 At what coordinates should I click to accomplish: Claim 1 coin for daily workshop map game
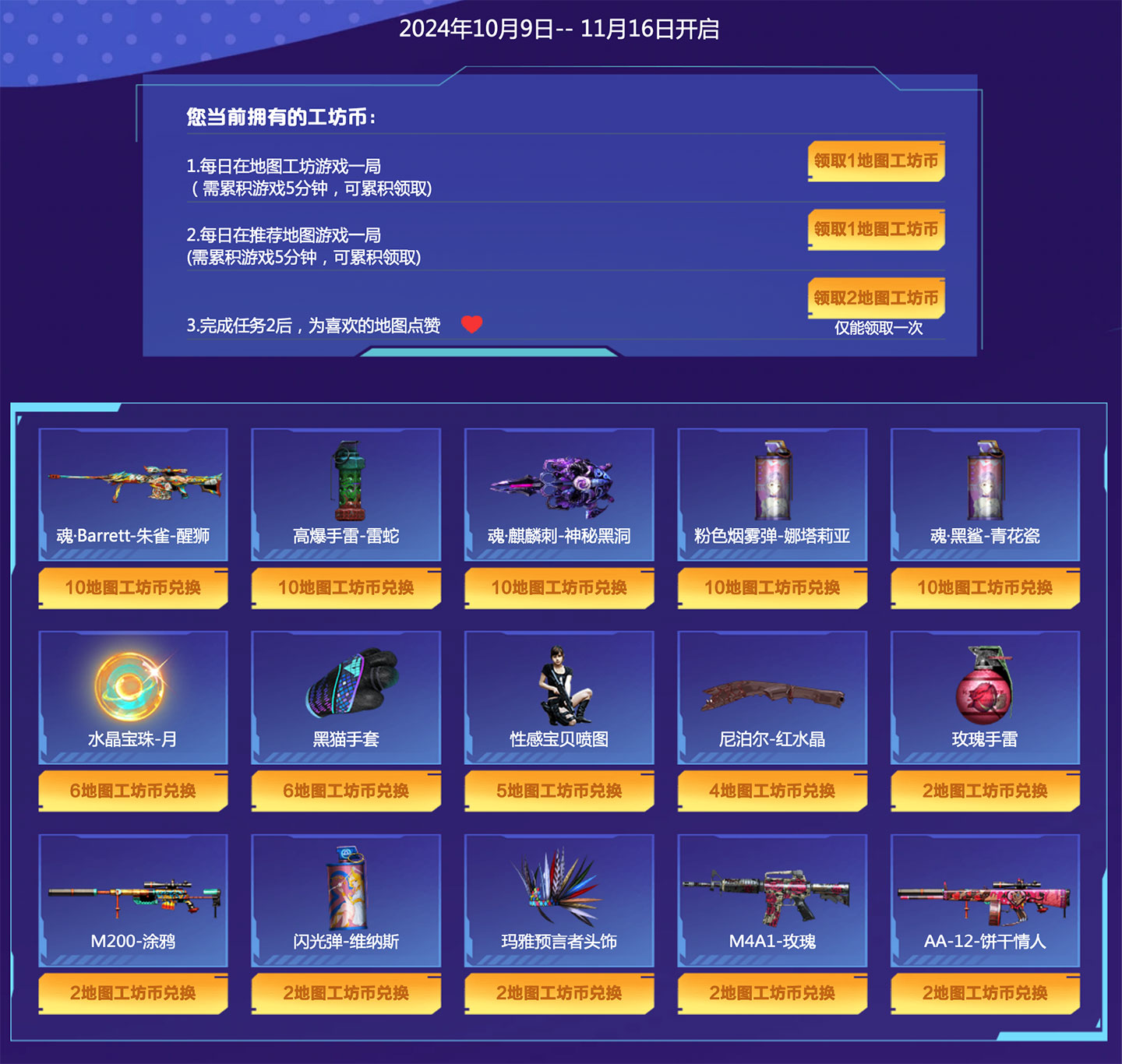876,161
